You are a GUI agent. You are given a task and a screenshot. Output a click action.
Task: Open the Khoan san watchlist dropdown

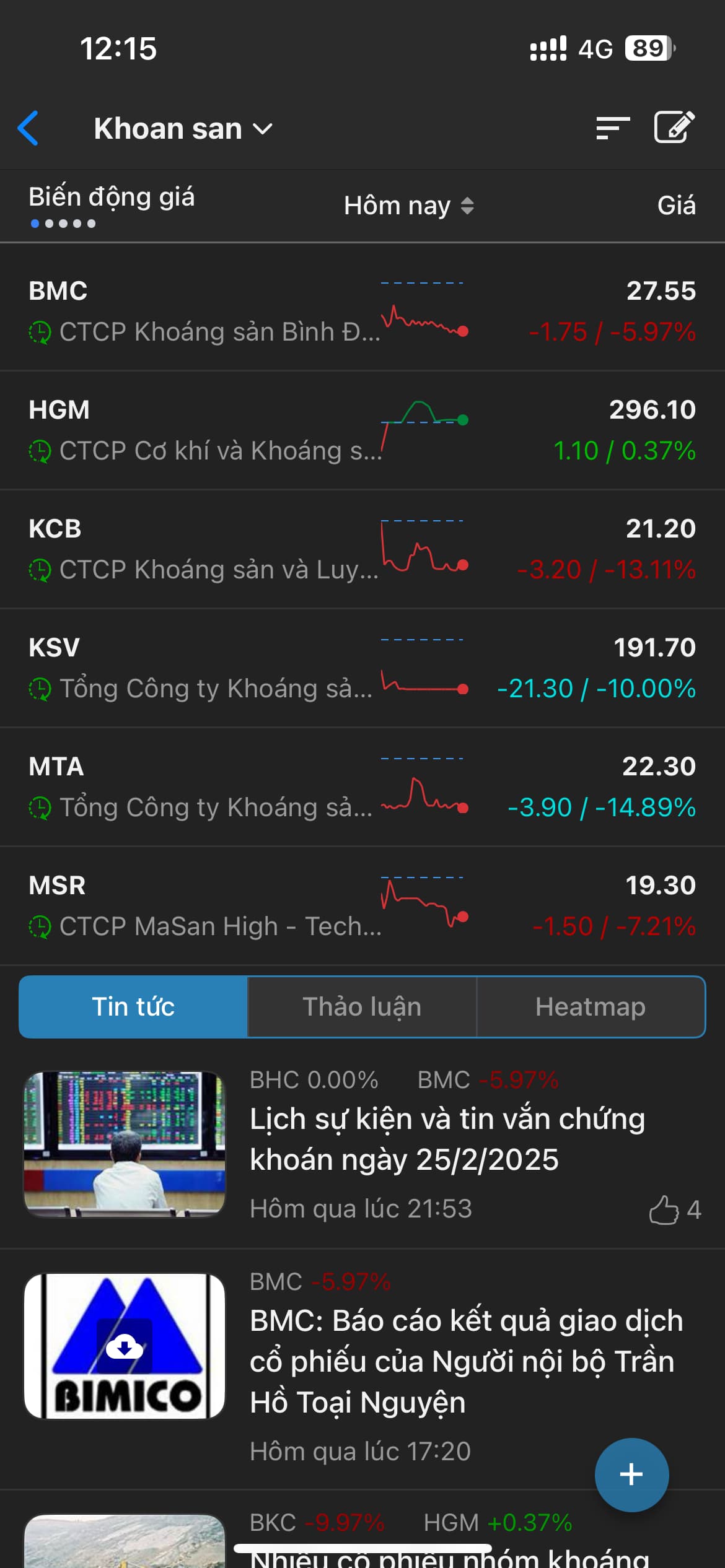tap(183, 129)
